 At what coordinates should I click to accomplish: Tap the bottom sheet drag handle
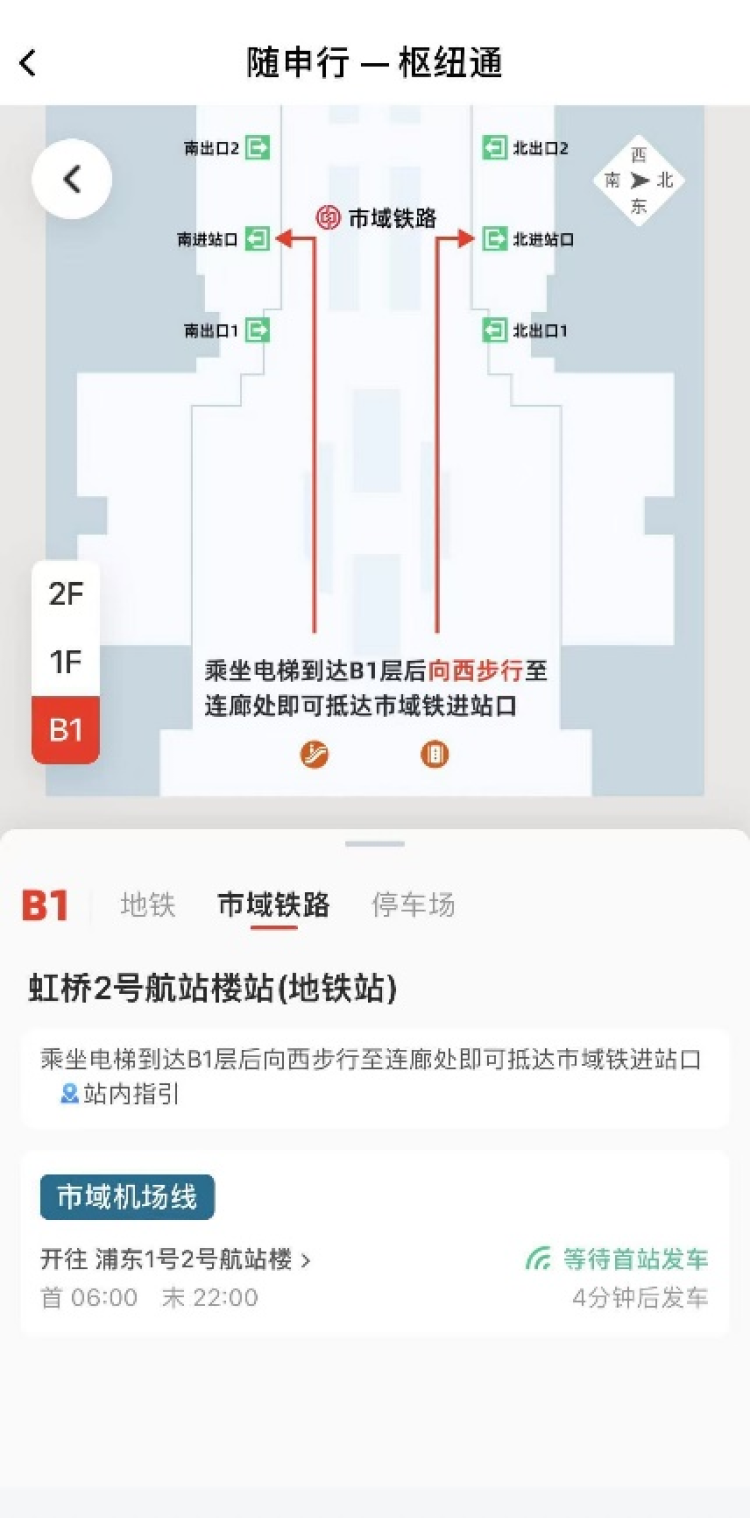point(375,844)
